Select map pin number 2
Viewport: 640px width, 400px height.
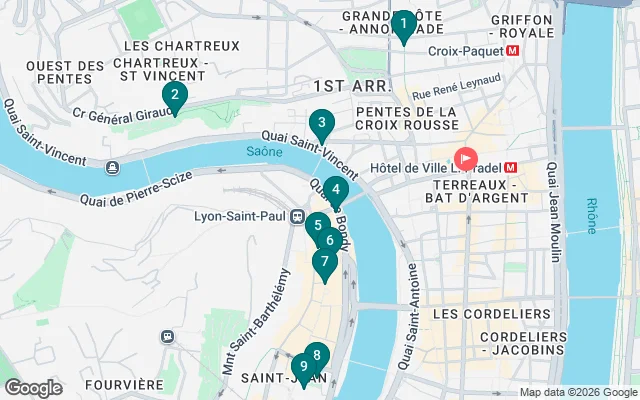pyautogui.click(x=175, y=97)
